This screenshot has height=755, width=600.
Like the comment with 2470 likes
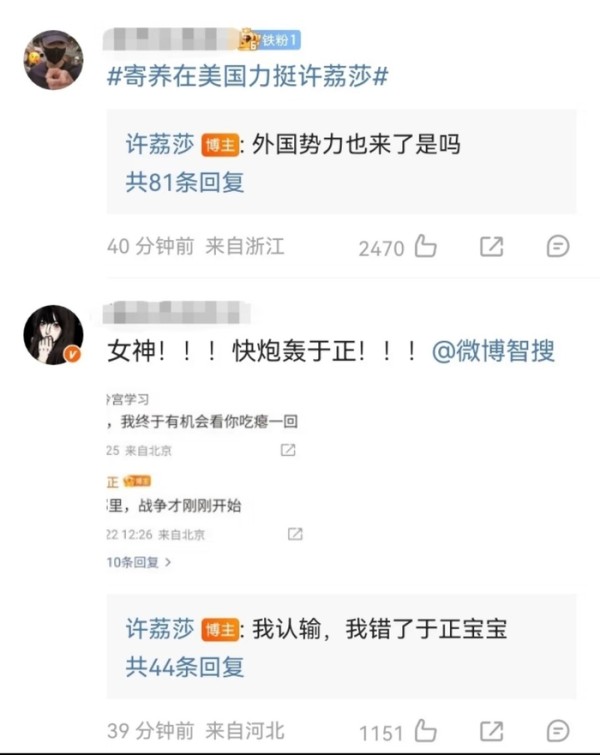click(x=425, y=247)
